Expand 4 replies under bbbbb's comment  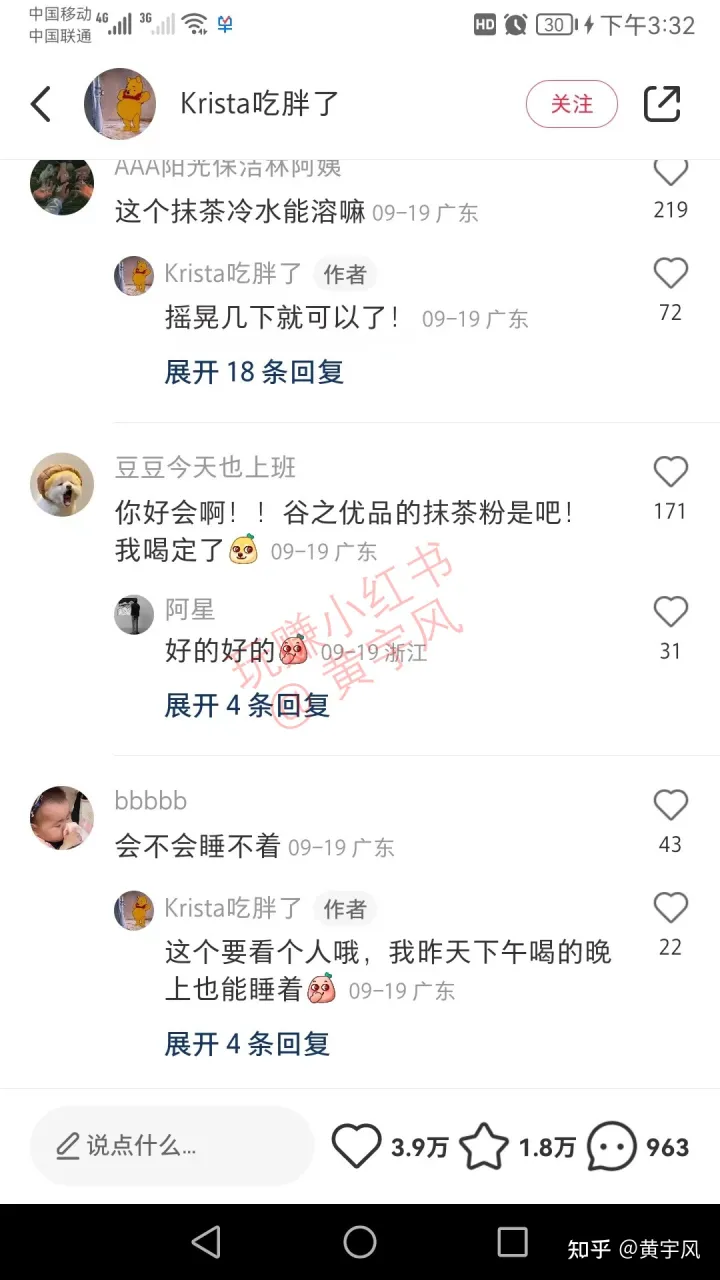[x=246, y=1044]
